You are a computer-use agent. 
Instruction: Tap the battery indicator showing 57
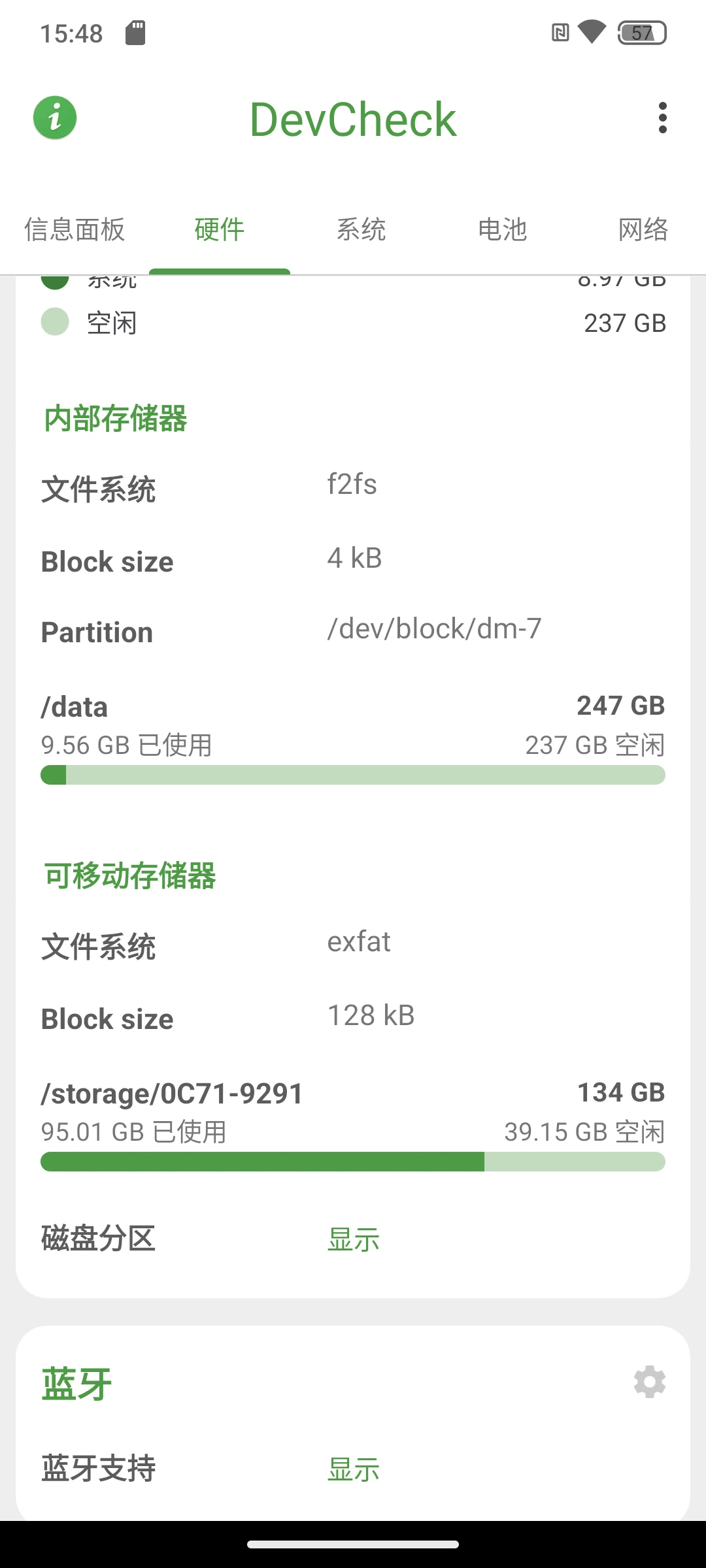pos(641,31)
